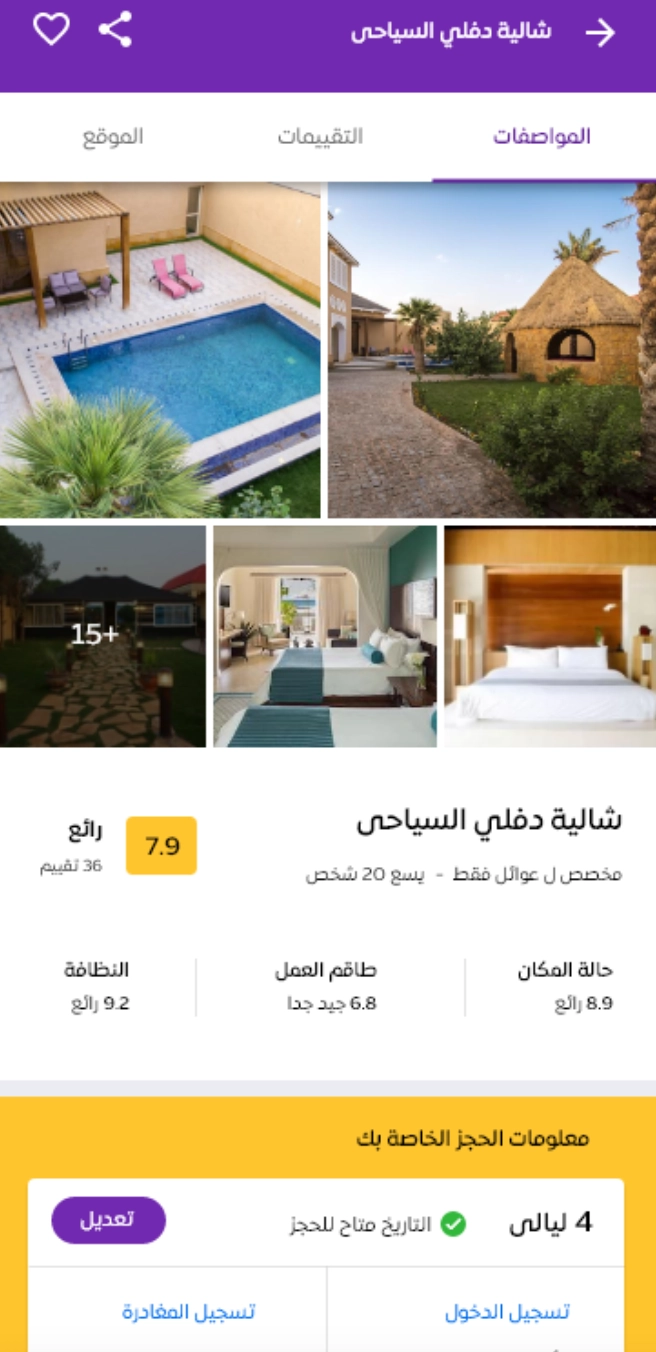The width and height of the screenshot is (656, 1352).
Task: Open the teal bedroom photo
Action: (325, 636)
